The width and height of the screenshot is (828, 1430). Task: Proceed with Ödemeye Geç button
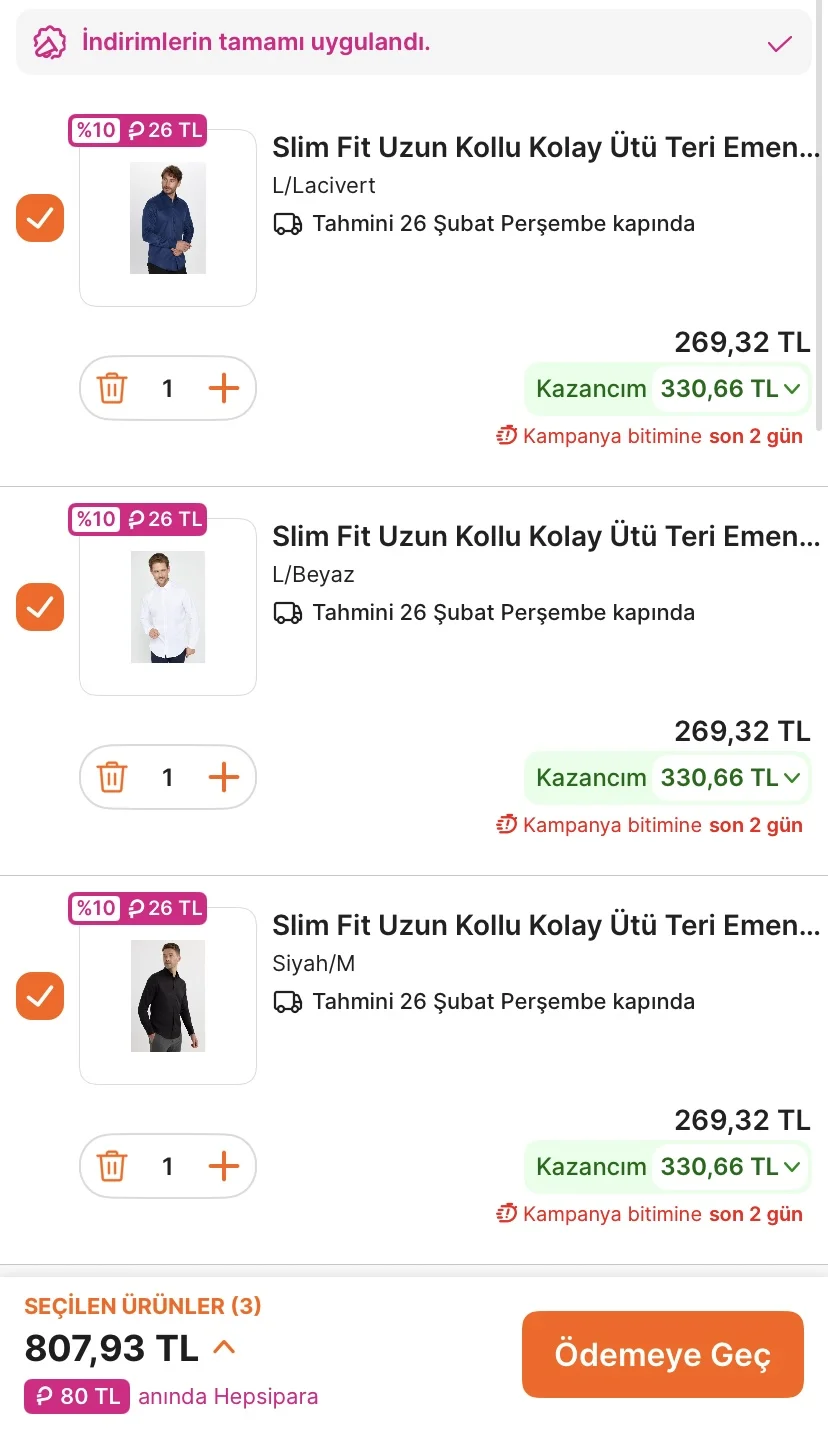point(662,1354)
